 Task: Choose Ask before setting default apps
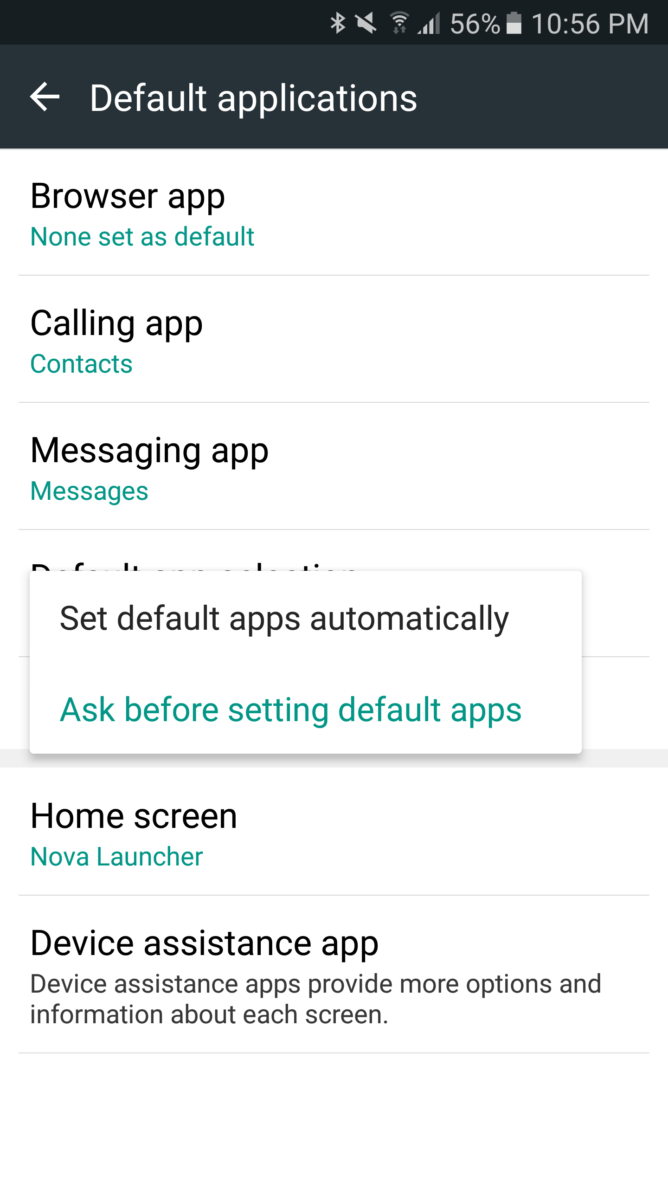click(291, 710)
